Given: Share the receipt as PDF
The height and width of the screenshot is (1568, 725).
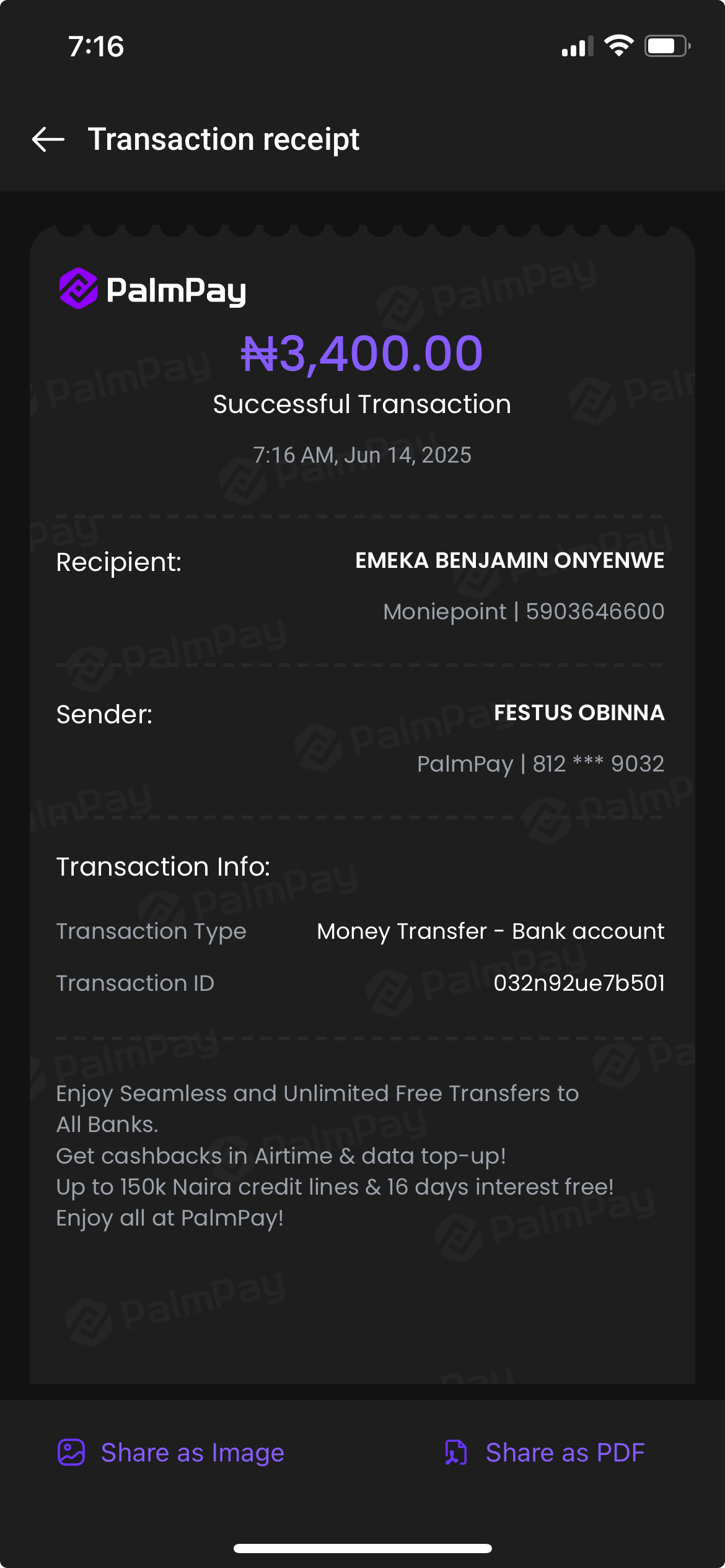Looking at the screenshot, I should (545, 1453).
